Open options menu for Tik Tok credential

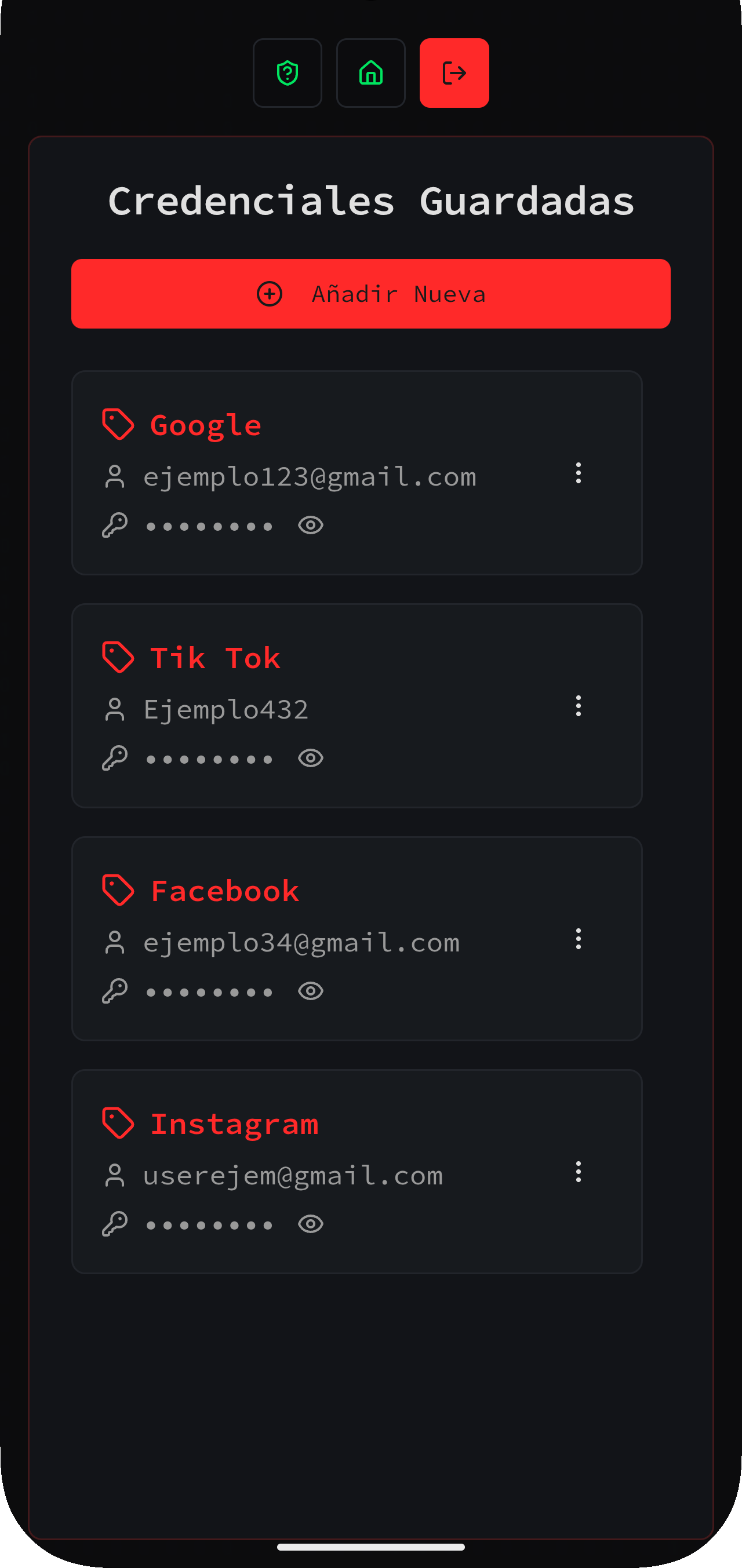tap(579, 706)
